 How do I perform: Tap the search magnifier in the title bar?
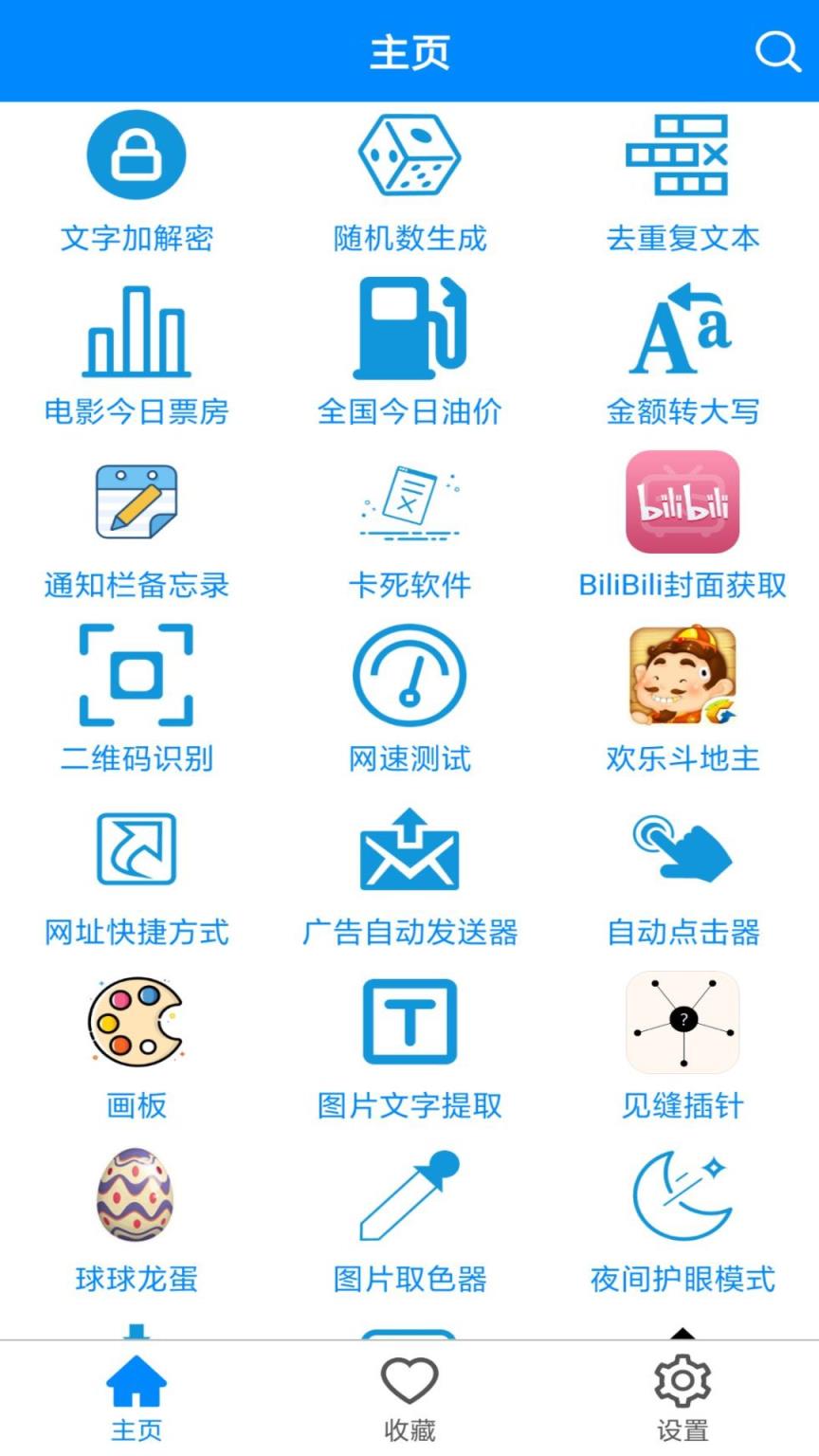[777, 51]
